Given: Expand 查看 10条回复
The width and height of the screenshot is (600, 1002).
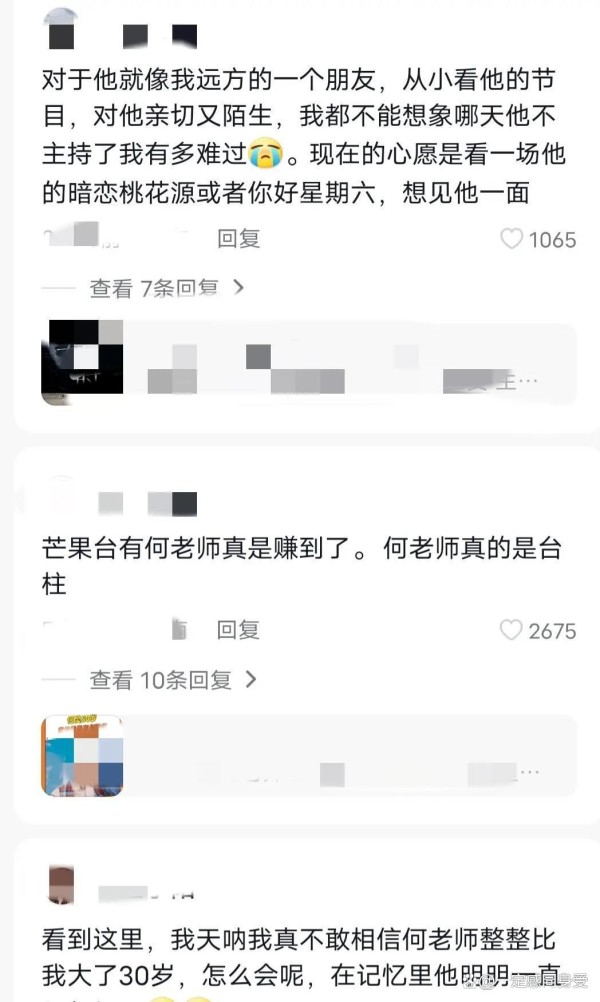Looking at the screenshot, I should pyautogui.click(x=173, y=680).
